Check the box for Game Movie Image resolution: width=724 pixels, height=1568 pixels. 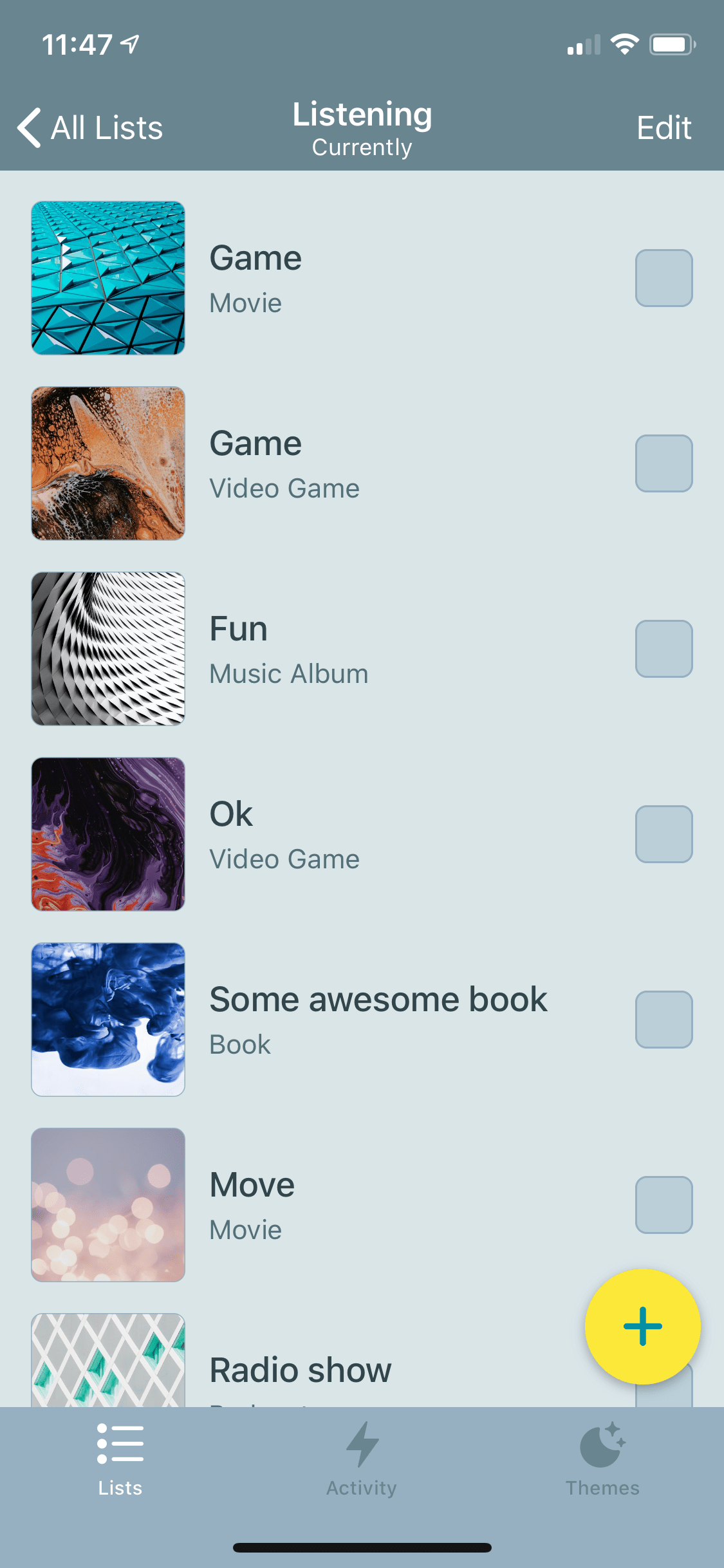coord(664,278)
